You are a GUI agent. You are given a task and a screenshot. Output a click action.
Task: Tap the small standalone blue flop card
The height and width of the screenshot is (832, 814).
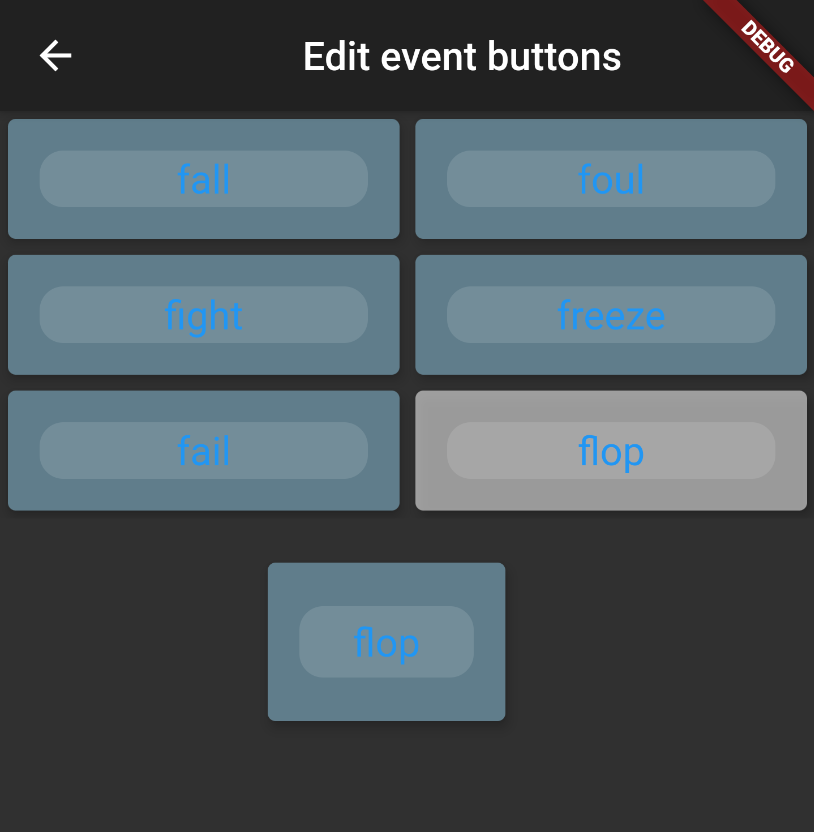click(386, 642)
